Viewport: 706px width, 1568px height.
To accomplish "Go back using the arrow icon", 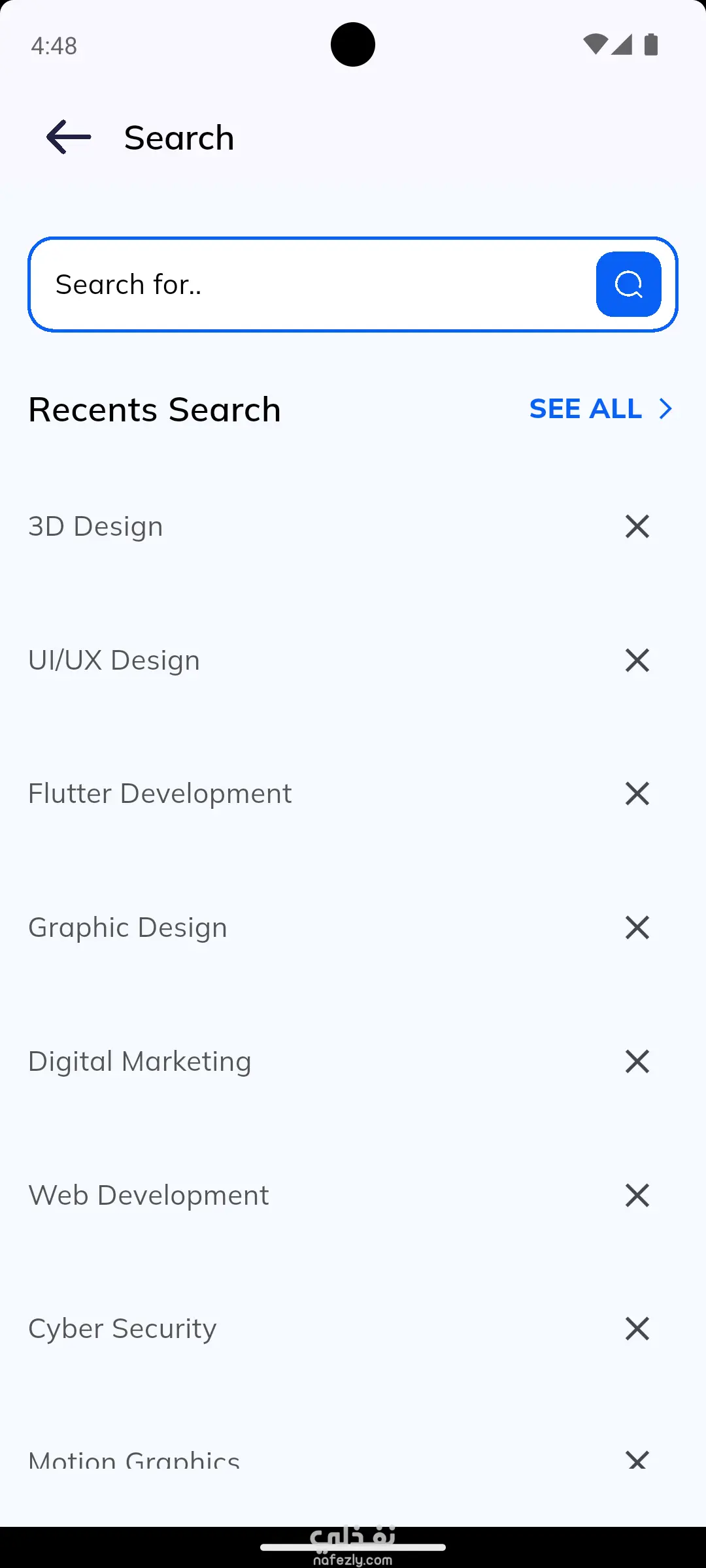I will pos(69,137).
